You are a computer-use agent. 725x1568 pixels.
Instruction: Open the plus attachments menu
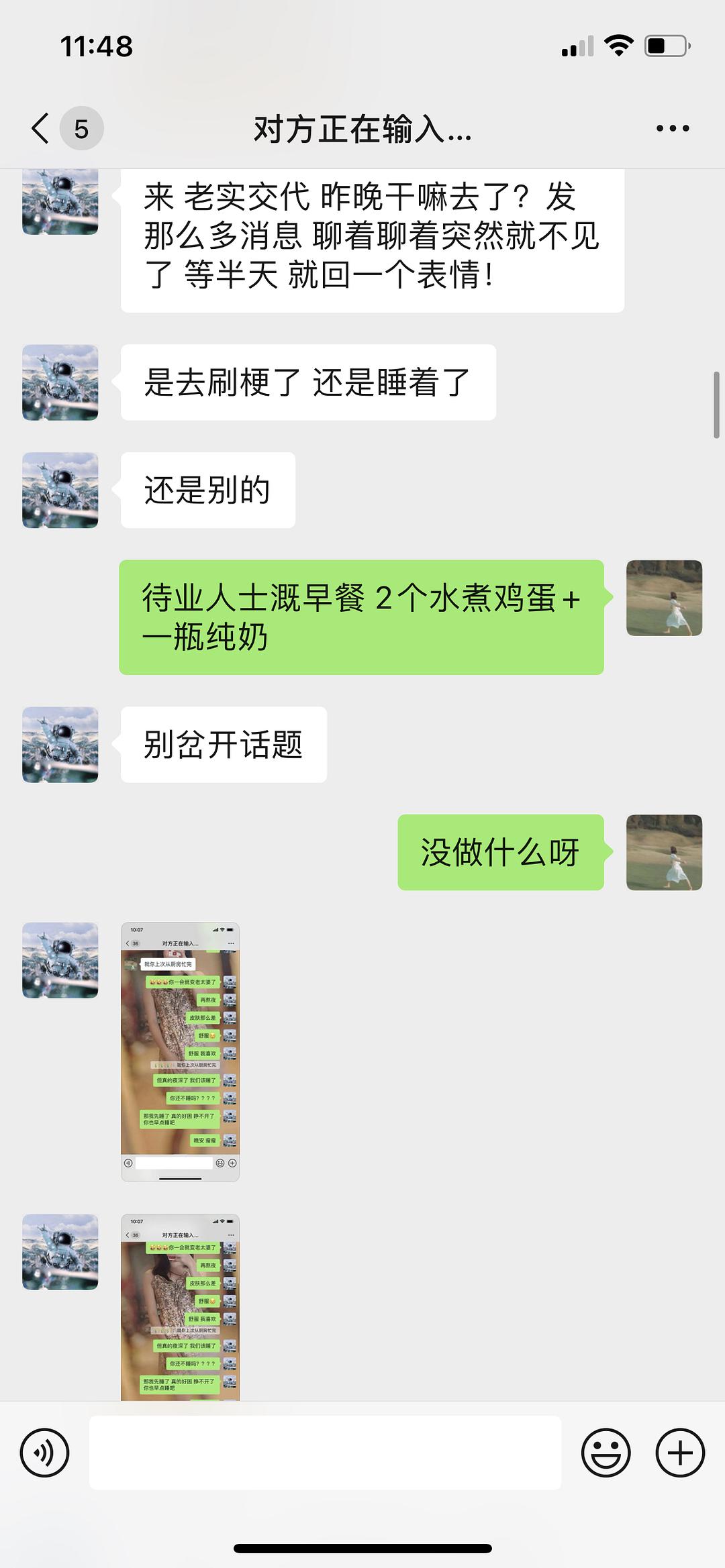click(679, 1453)
